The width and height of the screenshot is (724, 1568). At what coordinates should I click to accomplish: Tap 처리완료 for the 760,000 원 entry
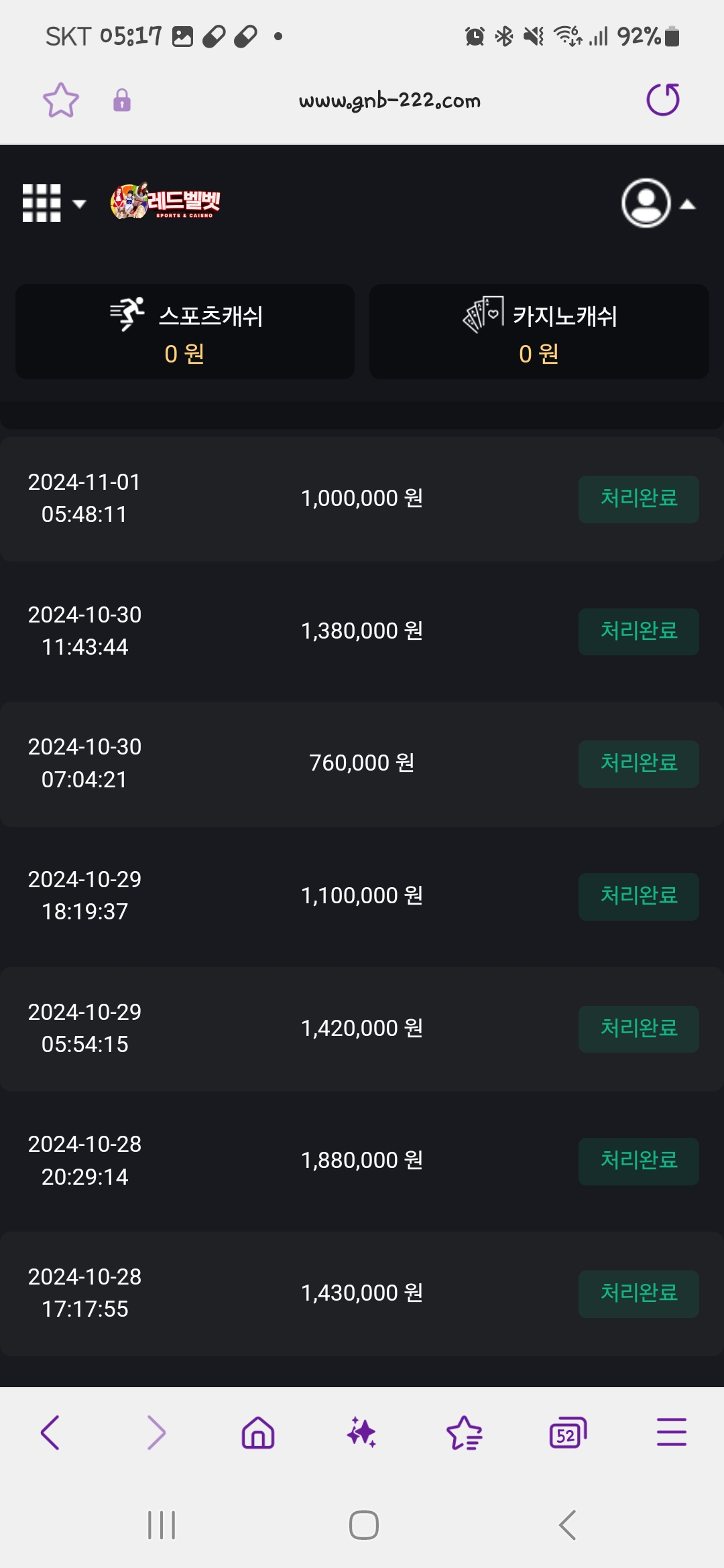(x=638, y=763)
